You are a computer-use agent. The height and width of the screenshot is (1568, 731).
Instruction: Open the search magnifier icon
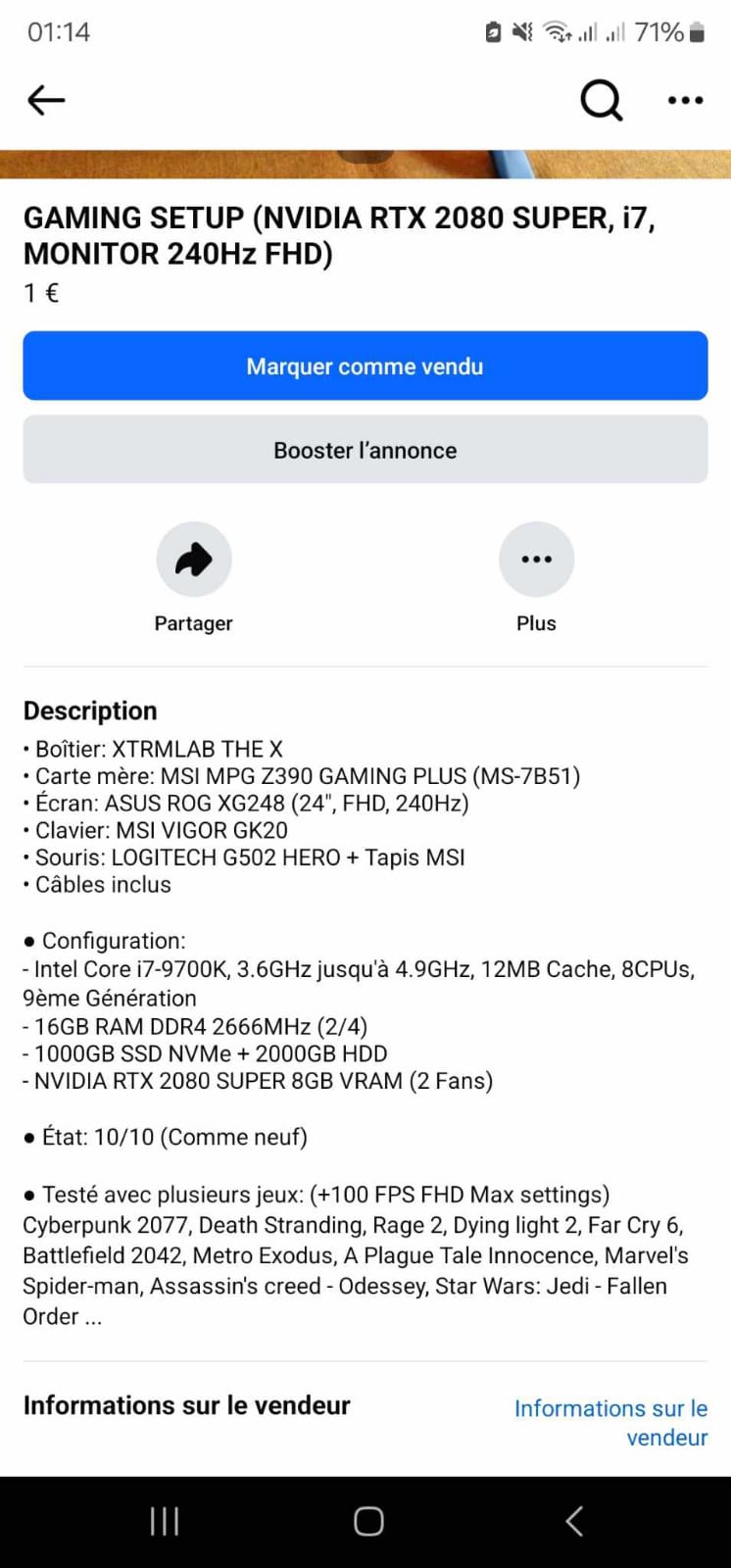point(601,100)
